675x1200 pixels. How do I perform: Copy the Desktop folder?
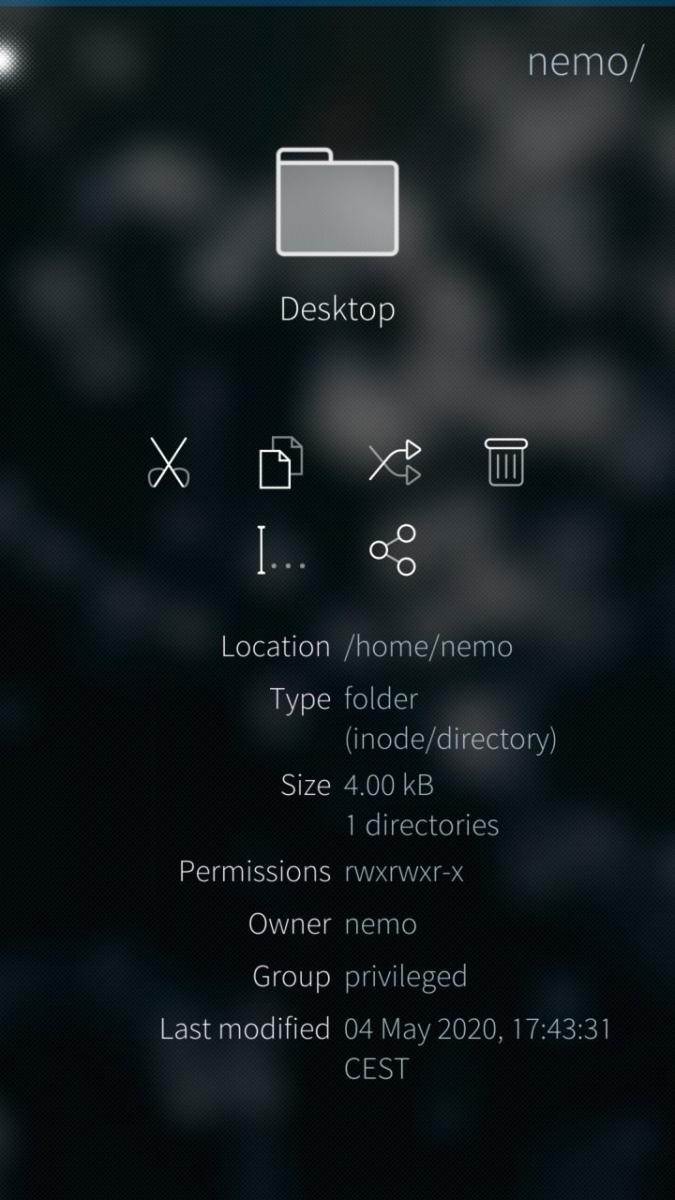coord(281,463)
